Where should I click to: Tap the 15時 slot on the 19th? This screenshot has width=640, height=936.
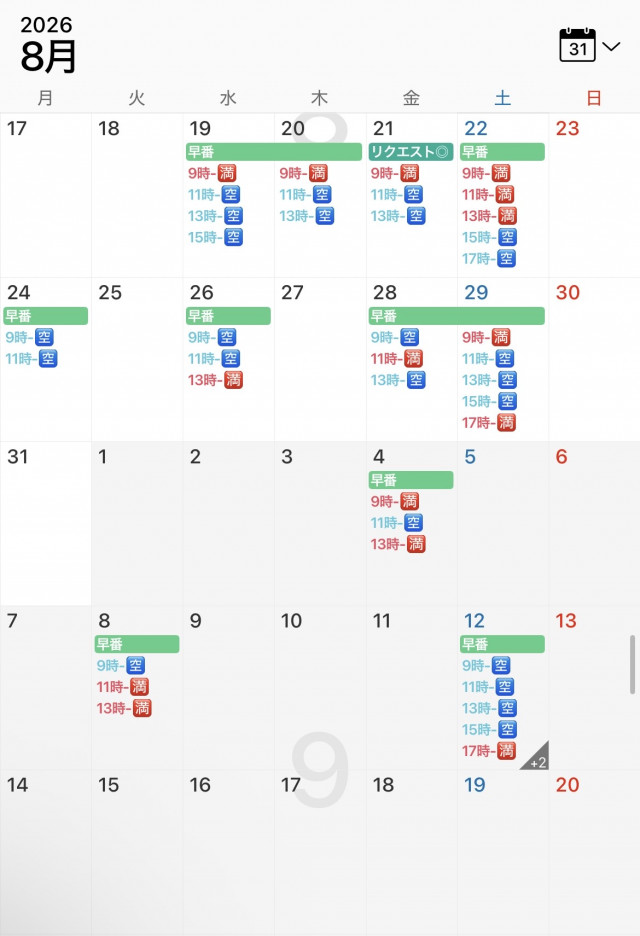[x=215, y=237]
